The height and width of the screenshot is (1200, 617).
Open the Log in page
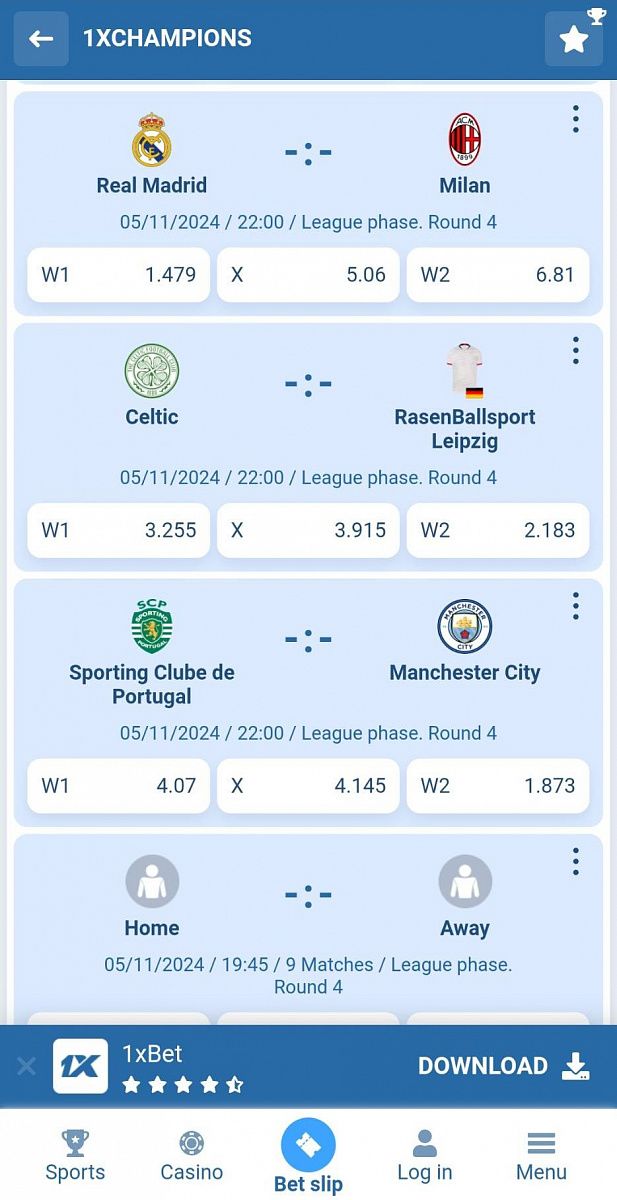pos(425,1157)
